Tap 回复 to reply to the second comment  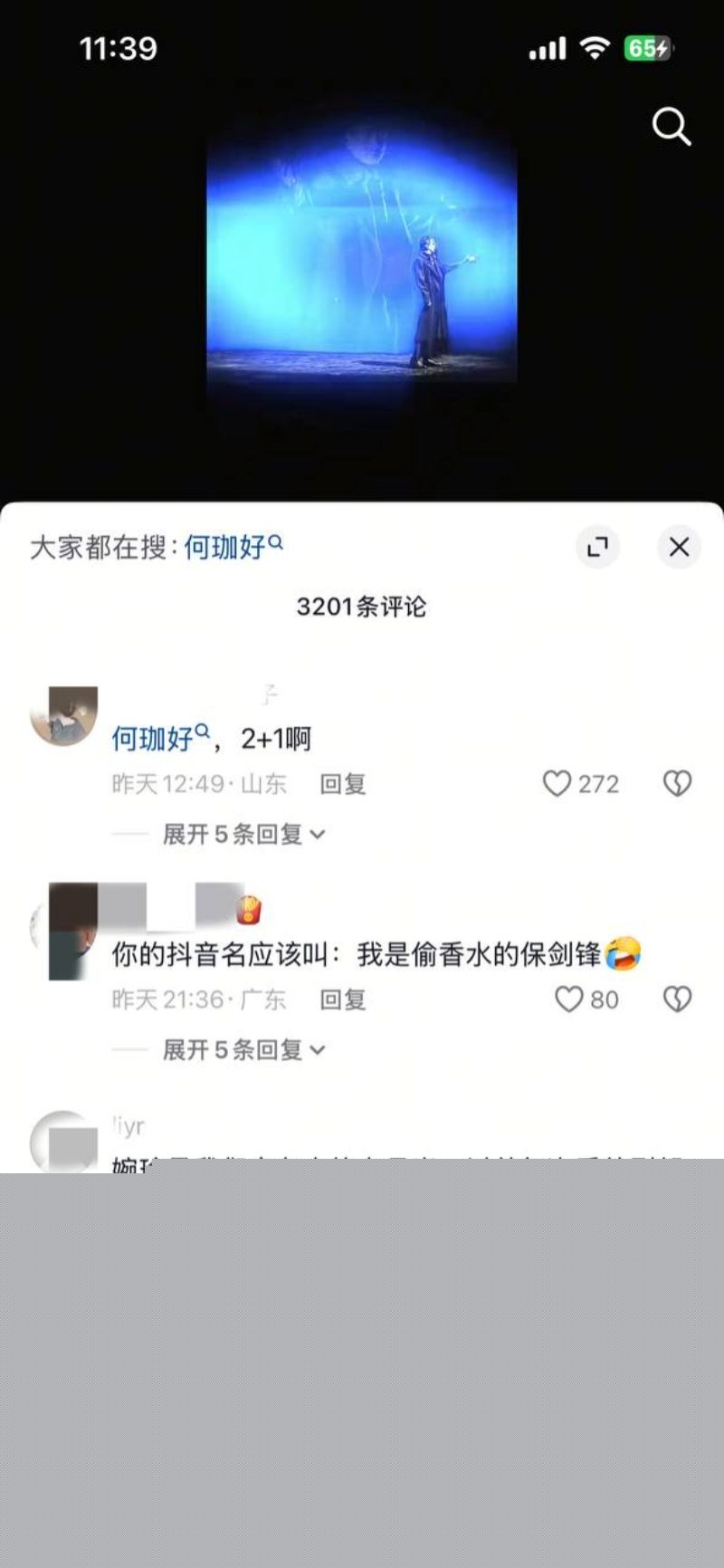[x=341, y=1000]
